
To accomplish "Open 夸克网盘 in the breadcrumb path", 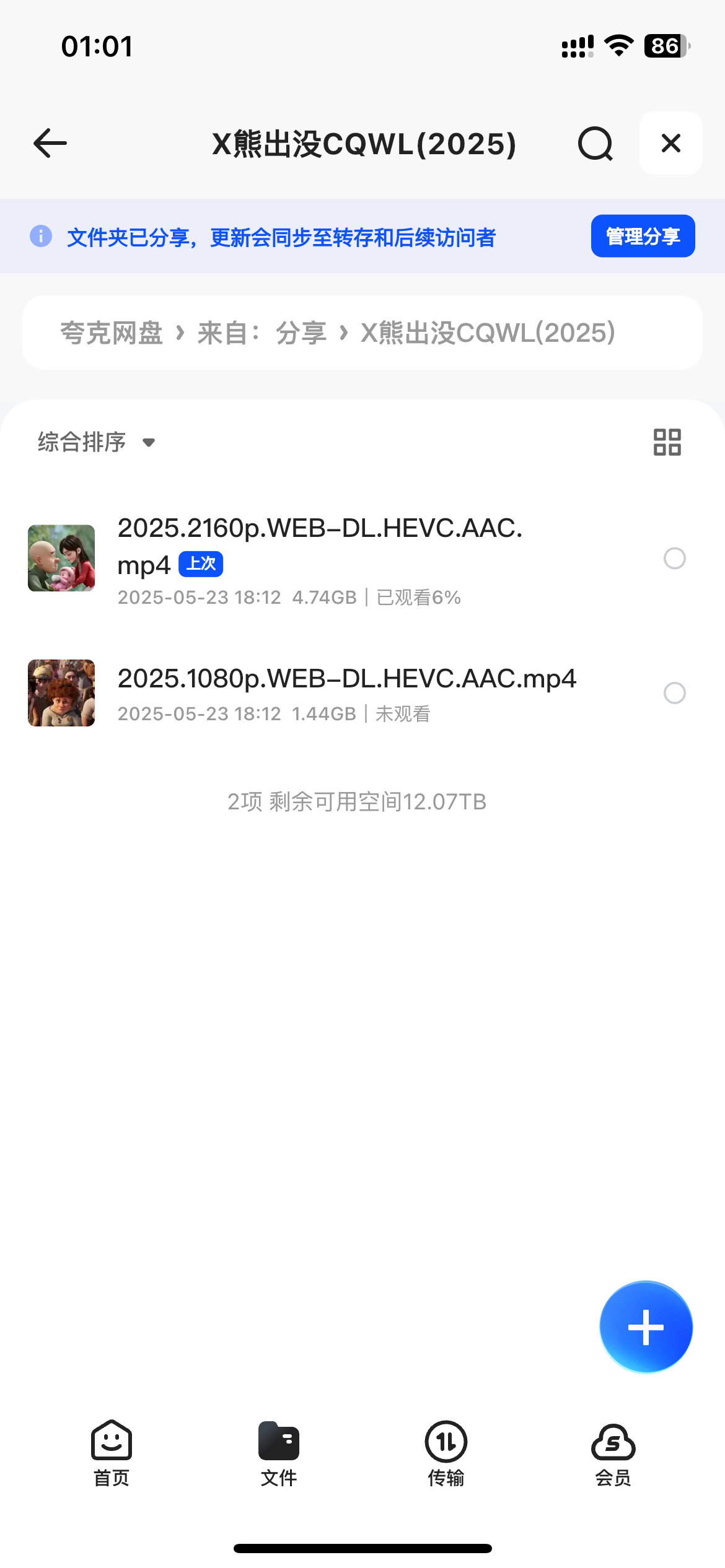I will coord(112,333).
